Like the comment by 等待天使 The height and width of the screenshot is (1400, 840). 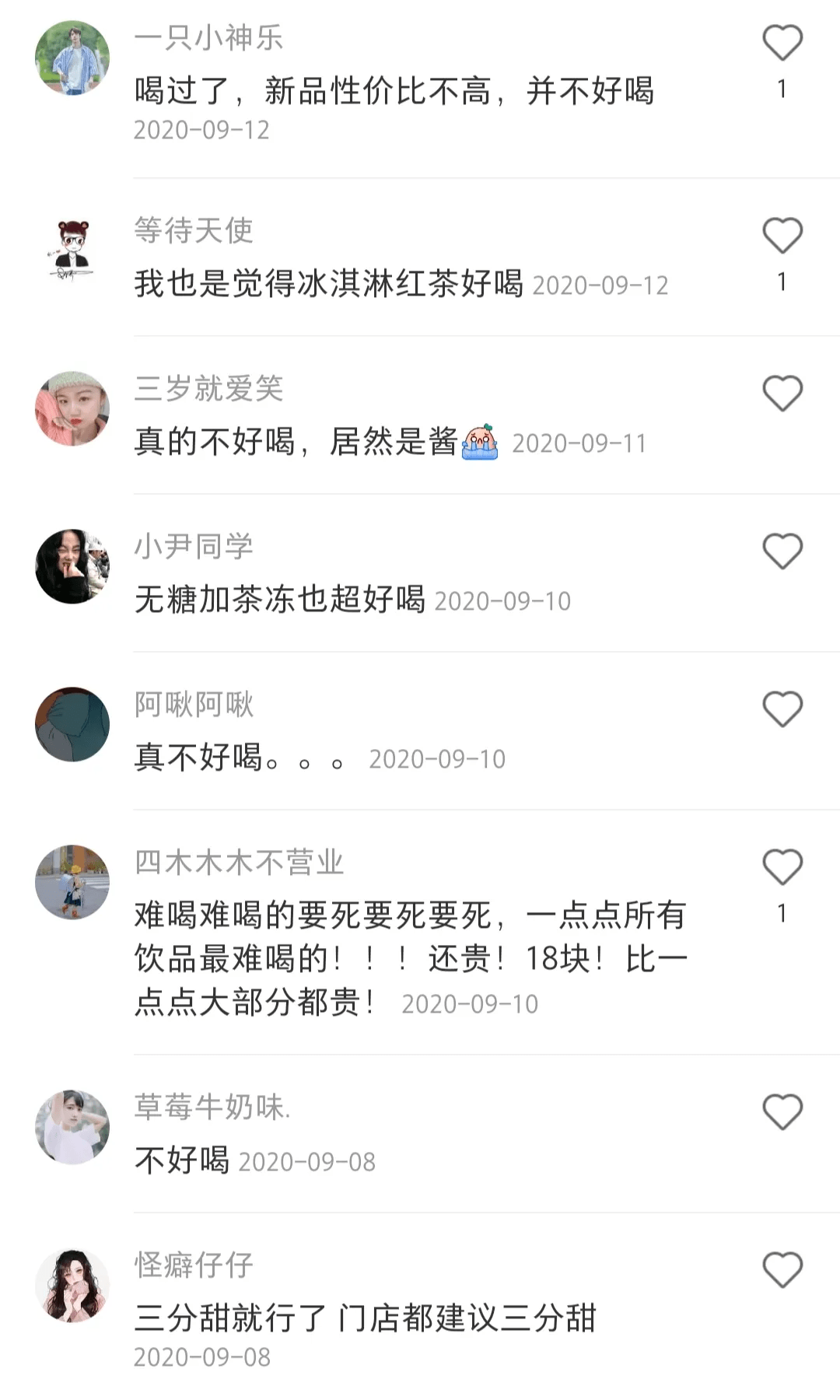tap(782, 233)
